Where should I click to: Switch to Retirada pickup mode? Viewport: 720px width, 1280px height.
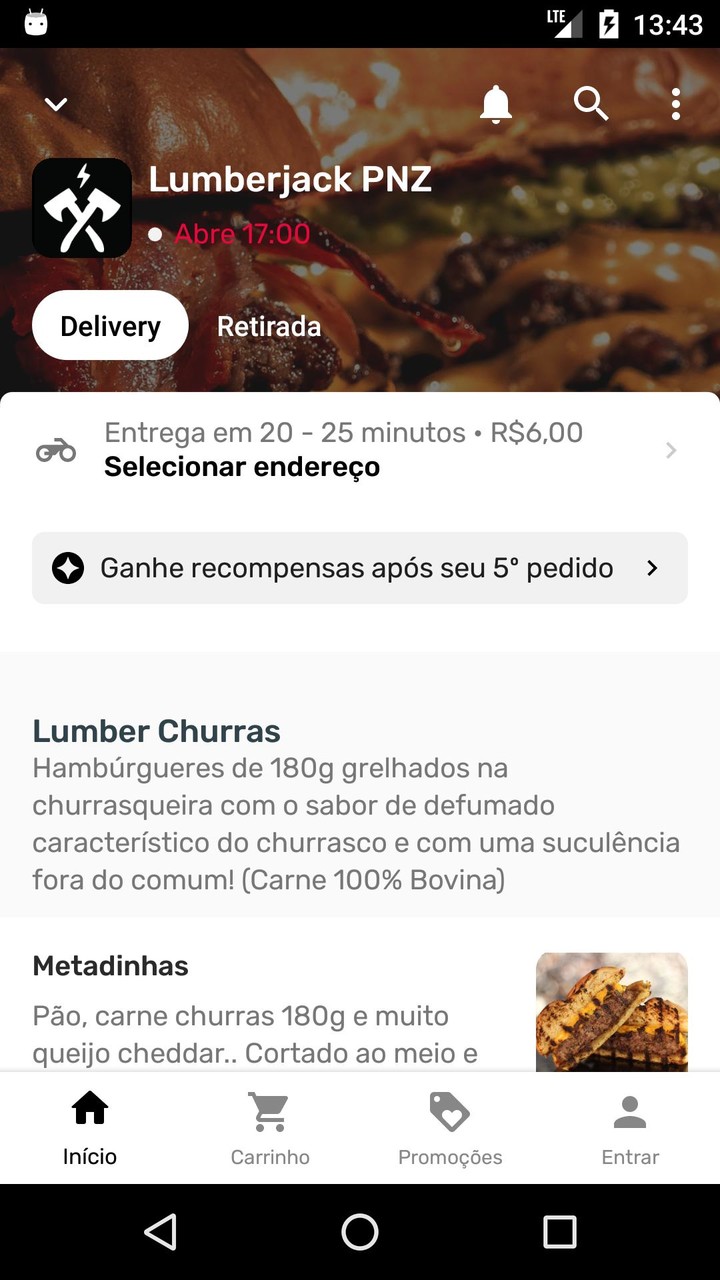(x=269, y=326)
